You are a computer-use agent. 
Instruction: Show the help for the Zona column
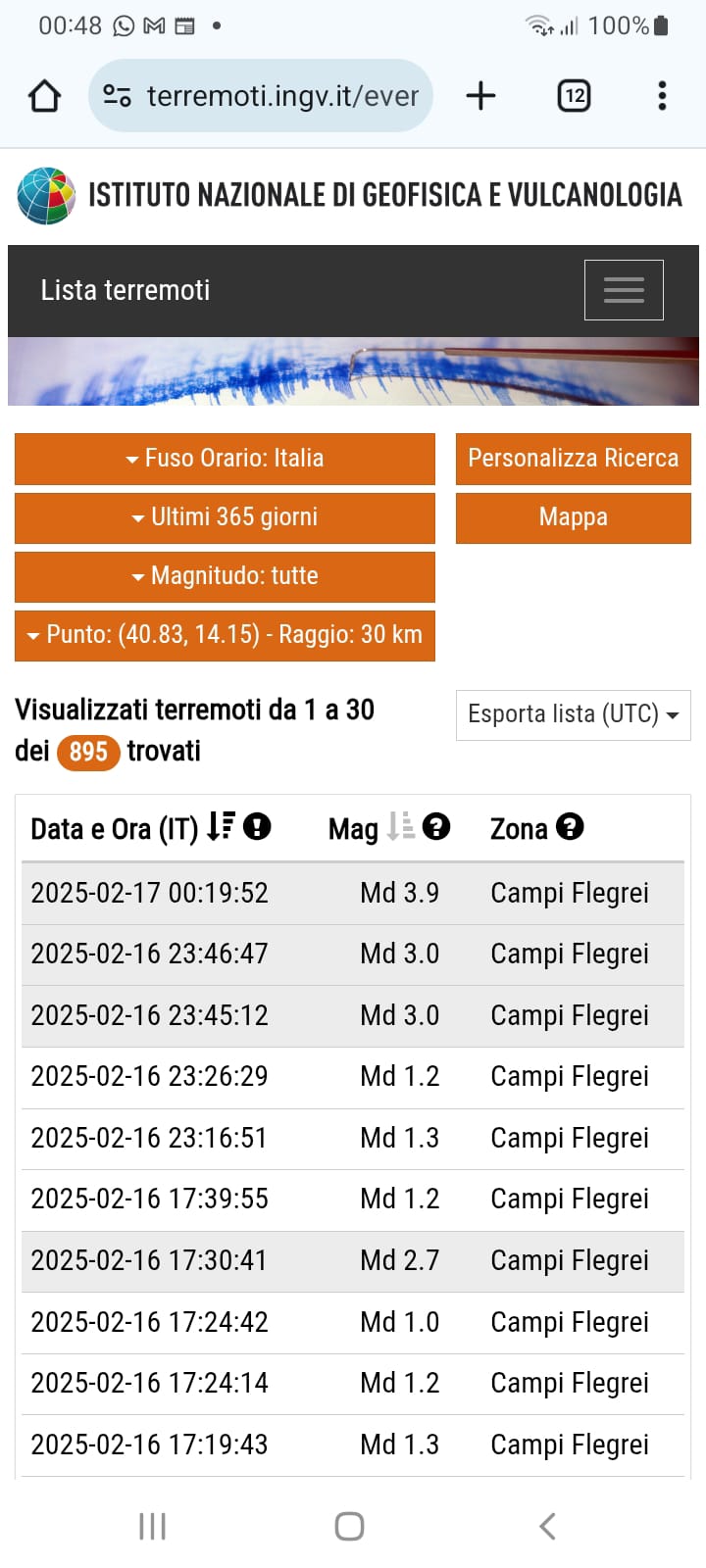570,827
